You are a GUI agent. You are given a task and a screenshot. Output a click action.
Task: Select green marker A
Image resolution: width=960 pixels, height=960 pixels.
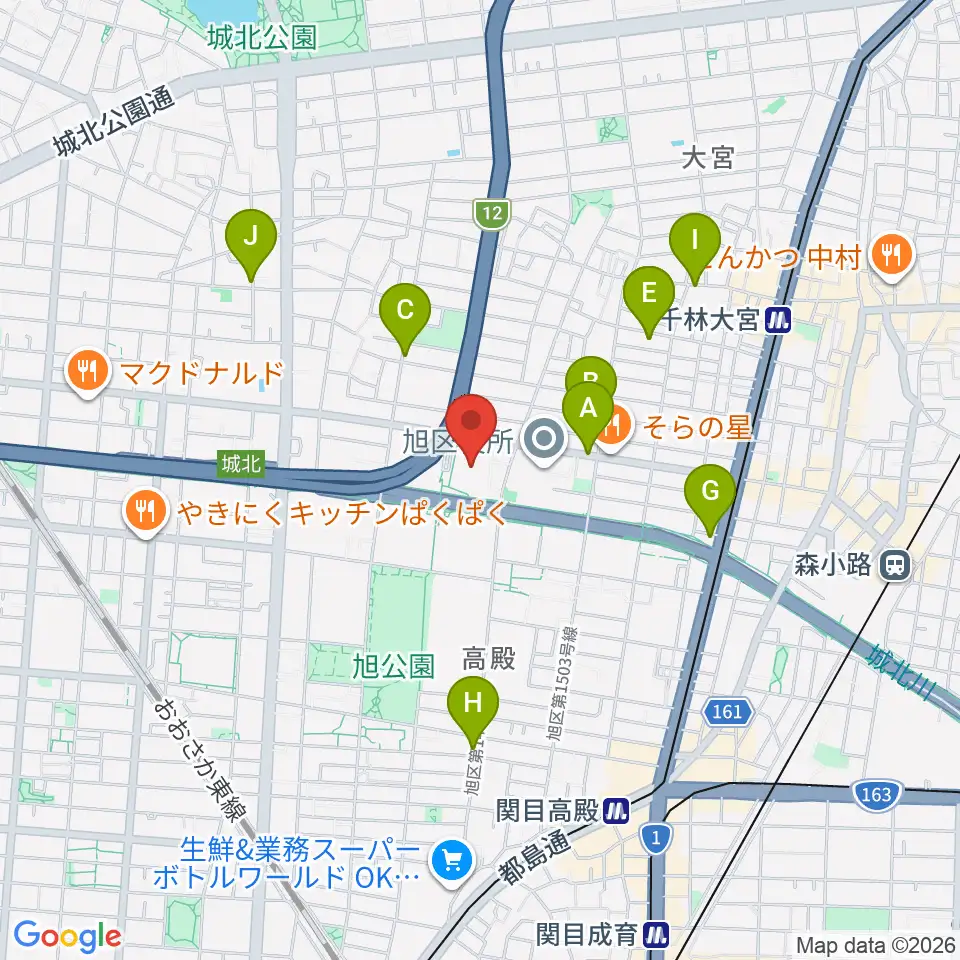(x=588, y=416)
